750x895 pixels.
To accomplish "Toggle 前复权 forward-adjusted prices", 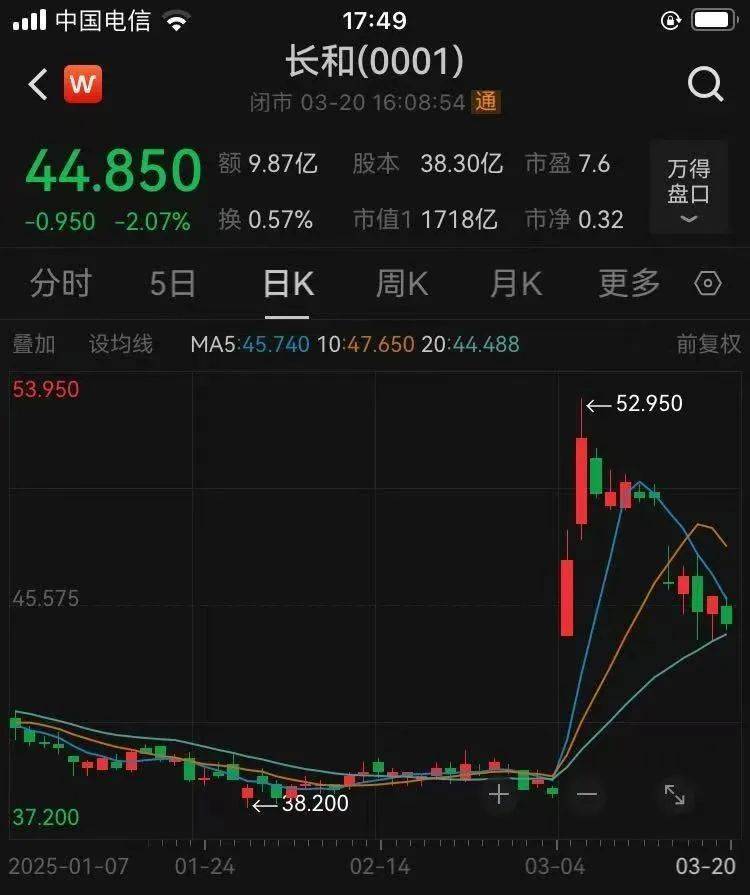I will 703,343.
